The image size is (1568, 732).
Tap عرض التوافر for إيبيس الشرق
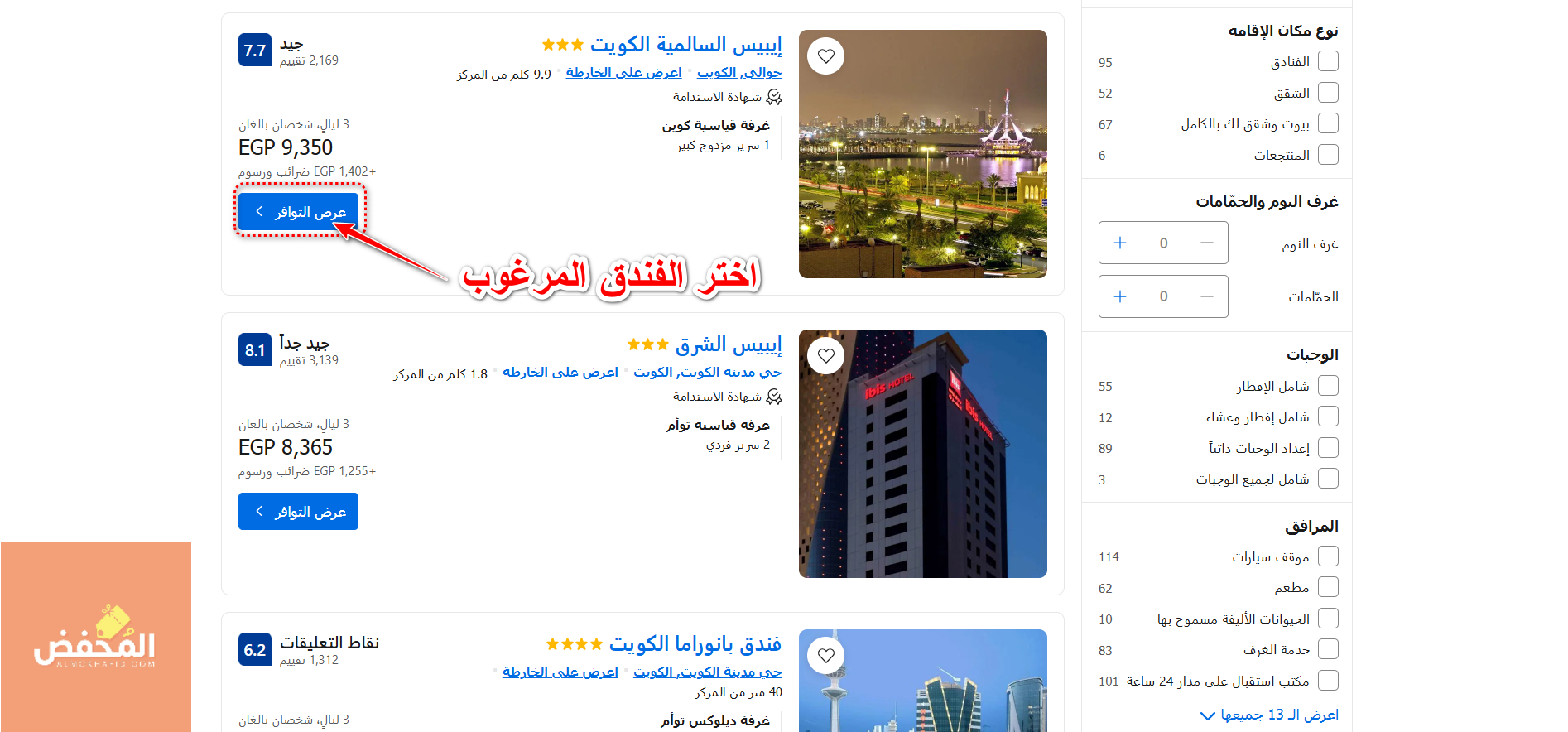(x=298, y=512)
